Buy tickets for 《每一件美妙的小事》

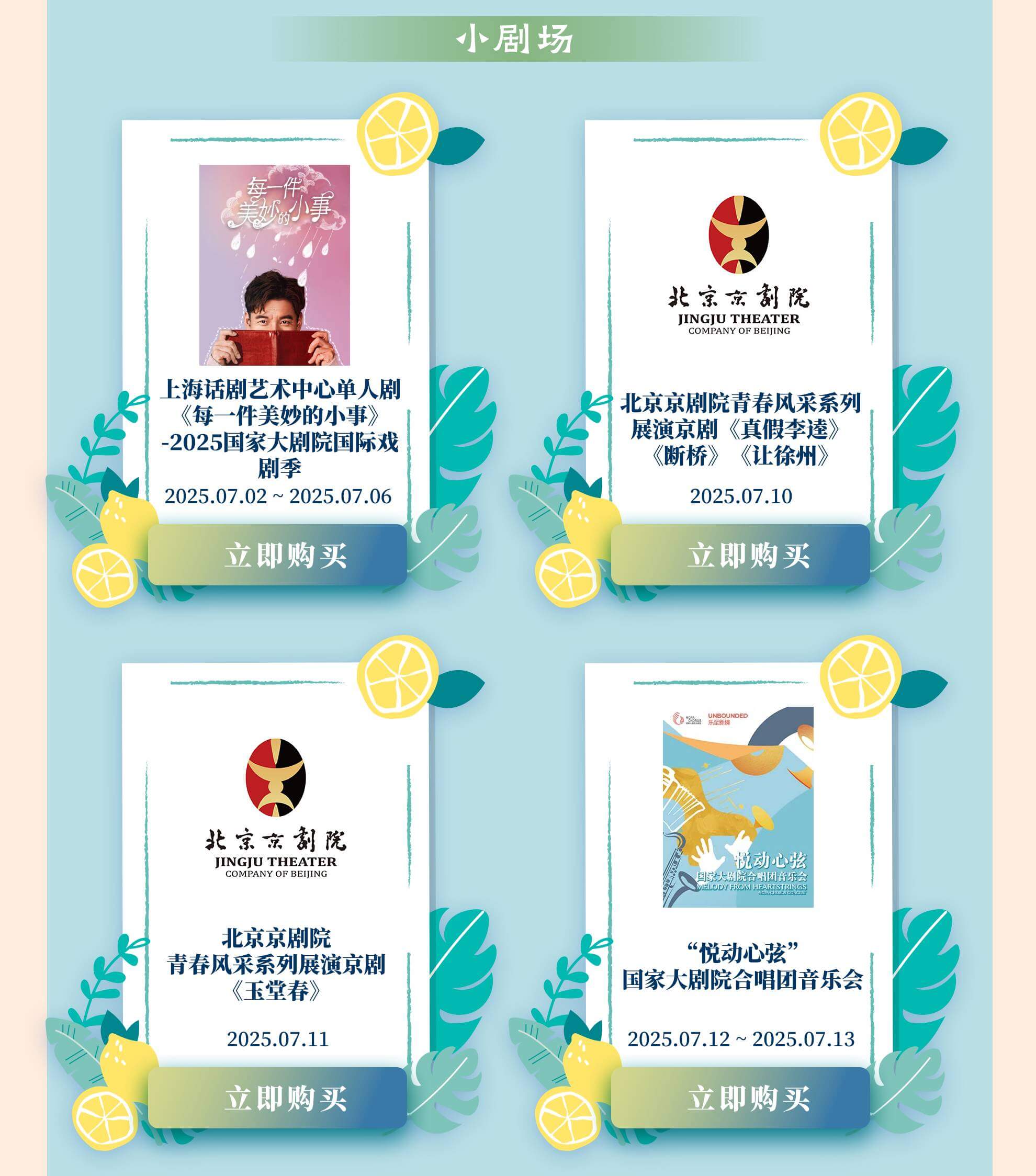click(277, 555)
